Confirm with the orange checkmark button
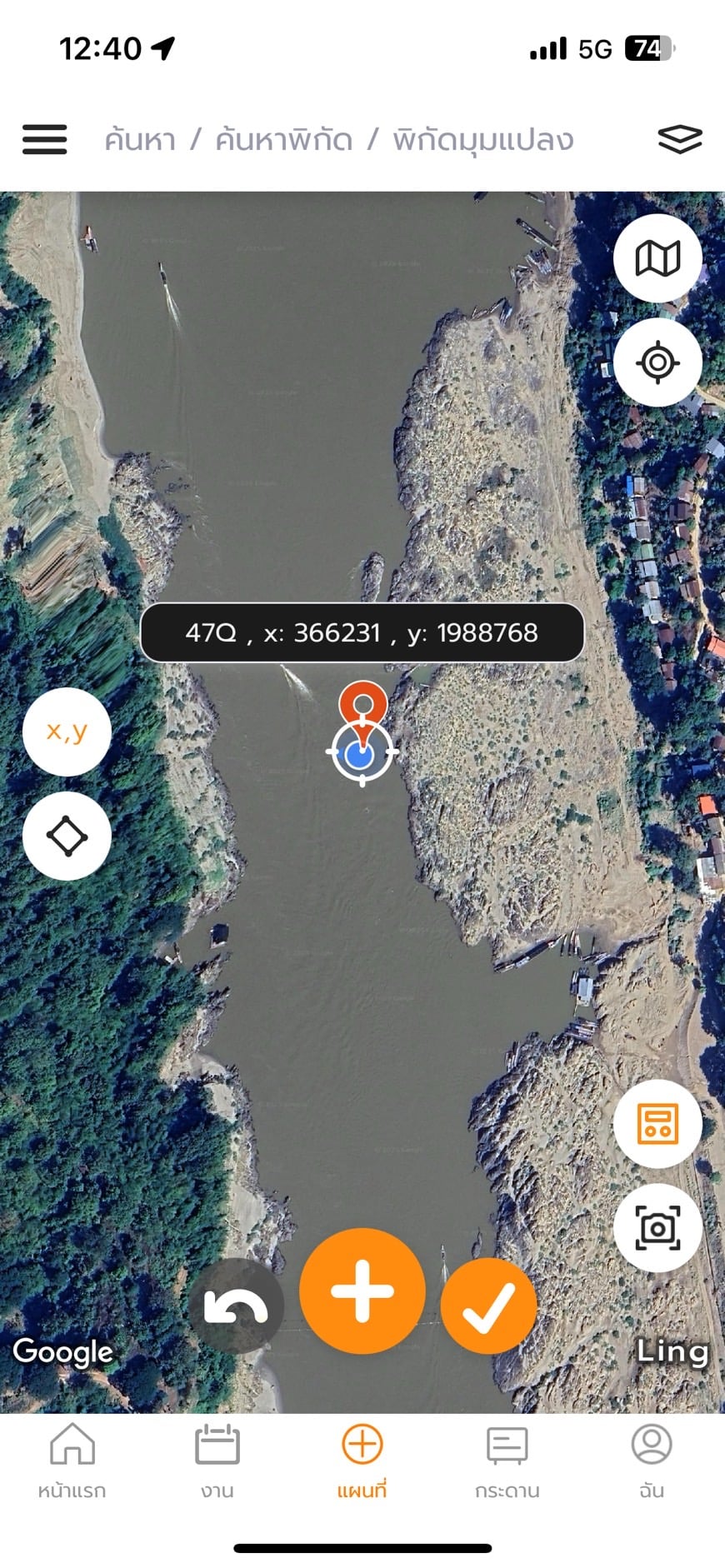This screenshot has width=725, height=1568. click(488, 1306)
